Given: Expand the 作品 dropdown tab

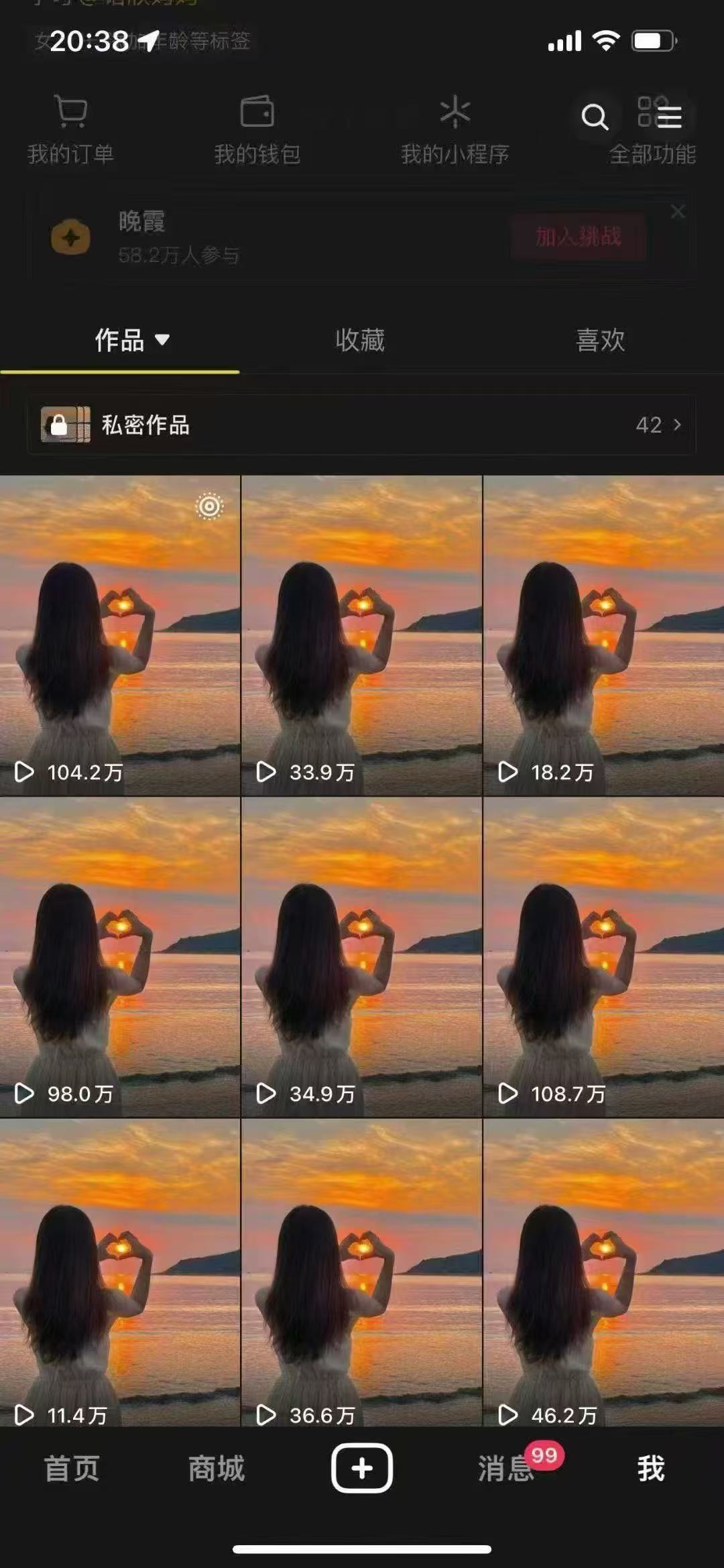Looking at the screenshot, I should (131, 340).
